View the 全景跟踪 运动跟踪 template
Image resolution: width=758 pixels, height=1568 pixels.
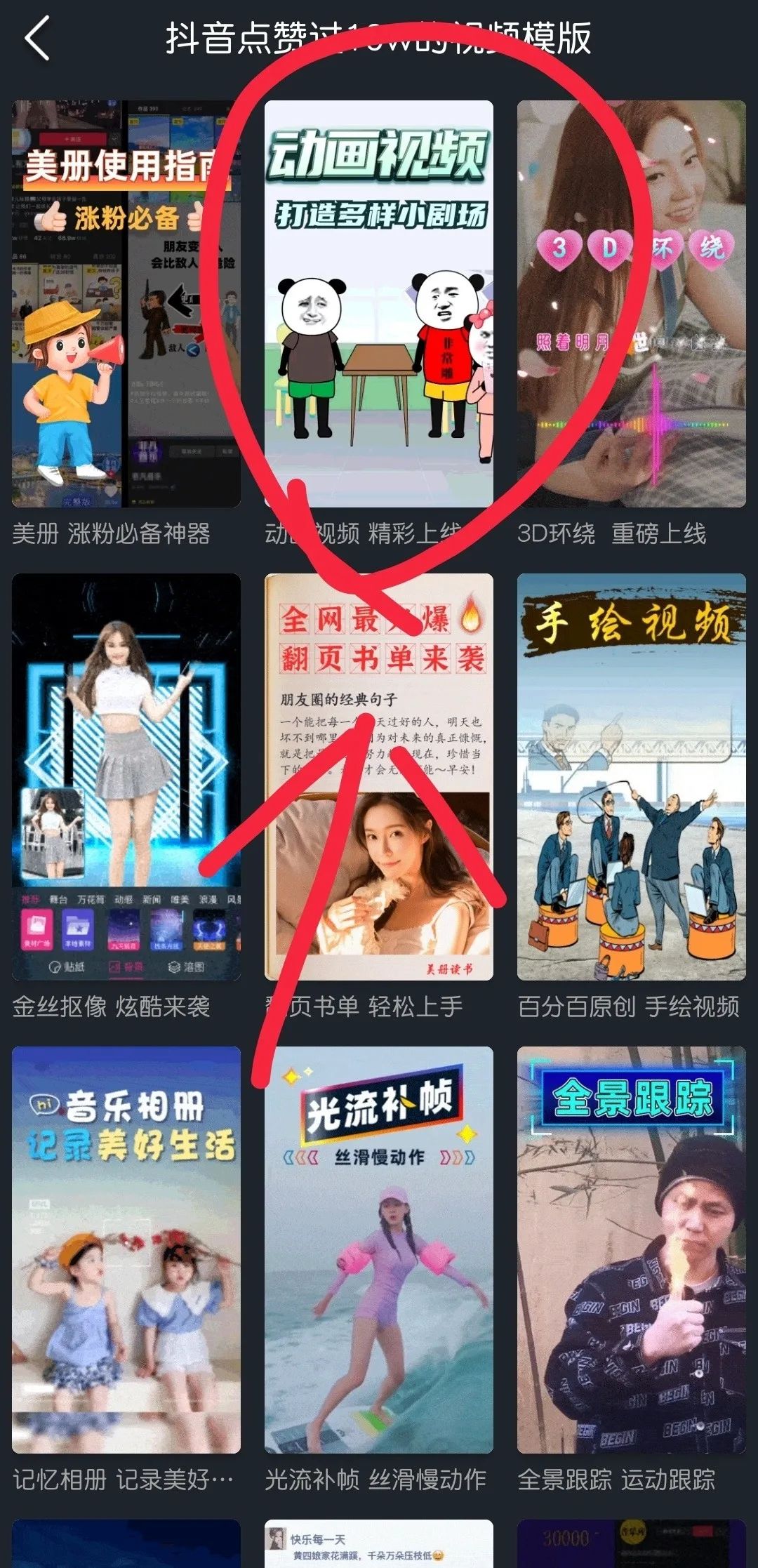click(x=631, y=1249)
